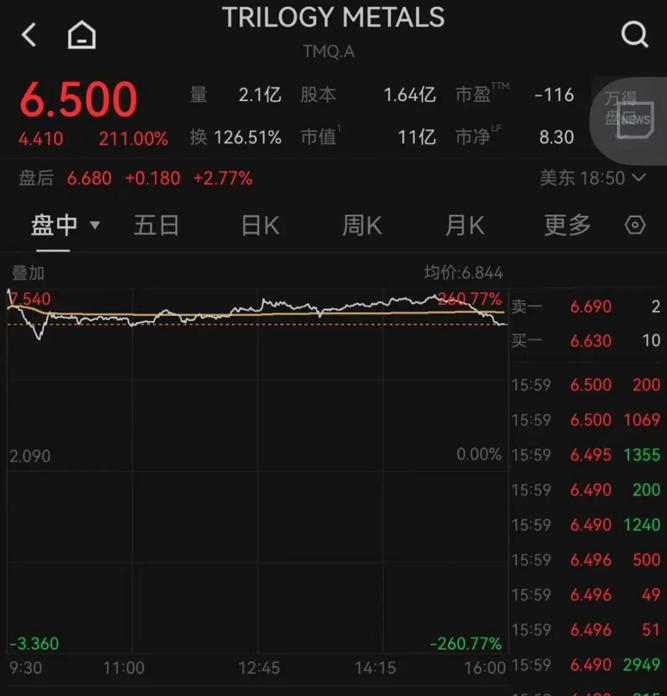
Task: Open the 更多 more chart options
Action: pyautogui.click(x=567, y=225)
